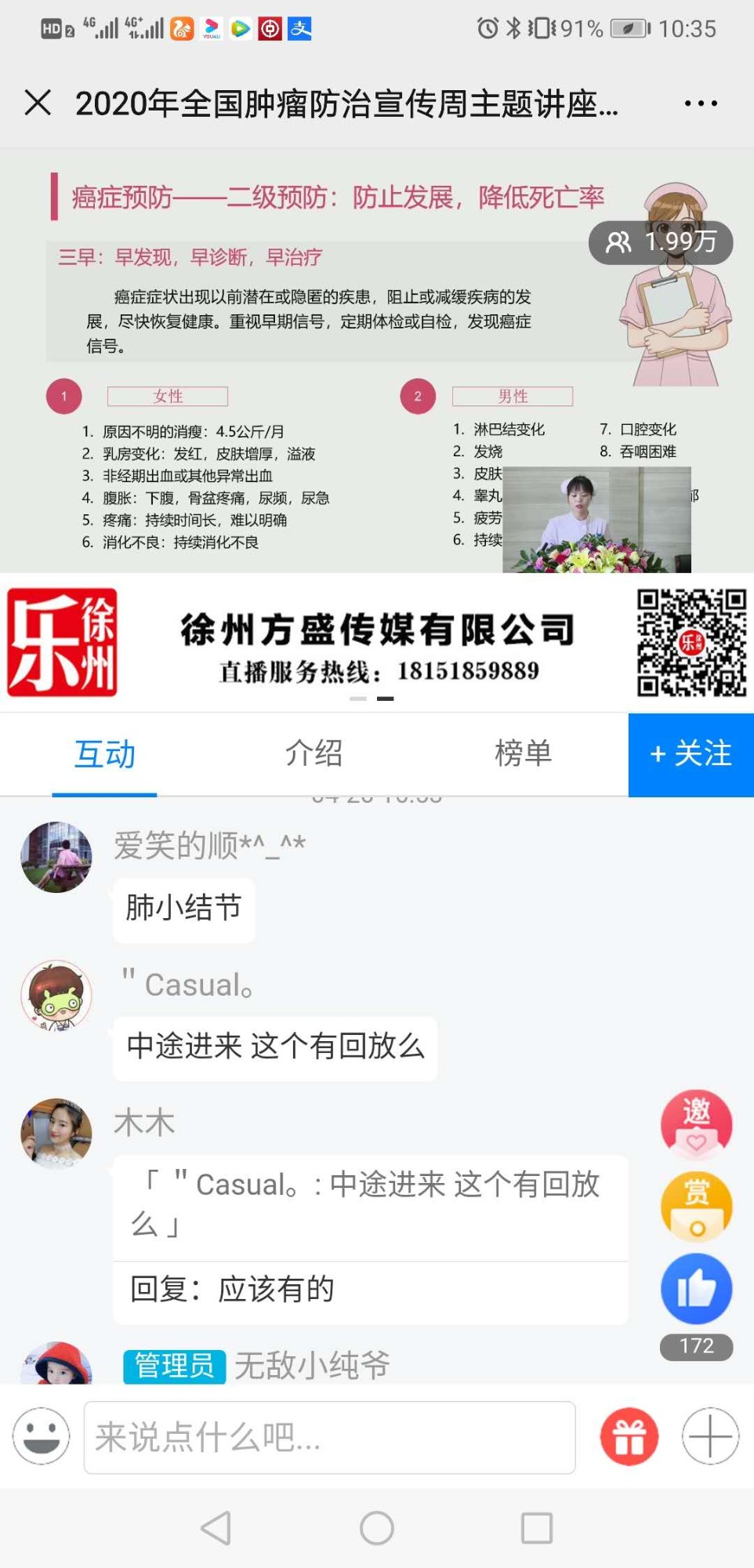Like the live stream with thumbs-up
Viewport: 754px width, 1568px height.
(696, 1288)
